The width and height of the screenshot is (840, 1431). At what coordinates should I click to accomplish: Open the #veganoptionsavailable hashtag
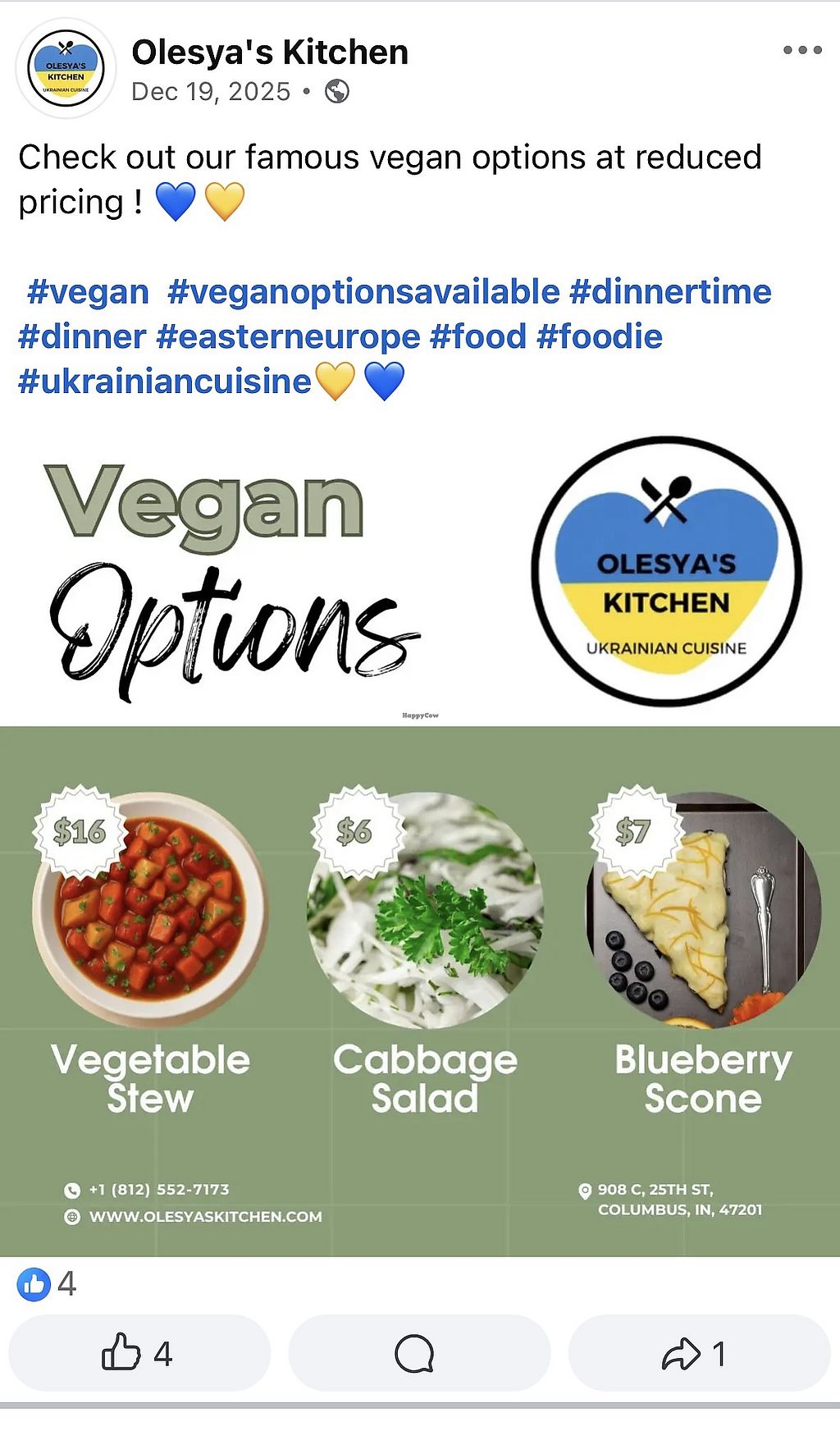[x=363, y=292]
